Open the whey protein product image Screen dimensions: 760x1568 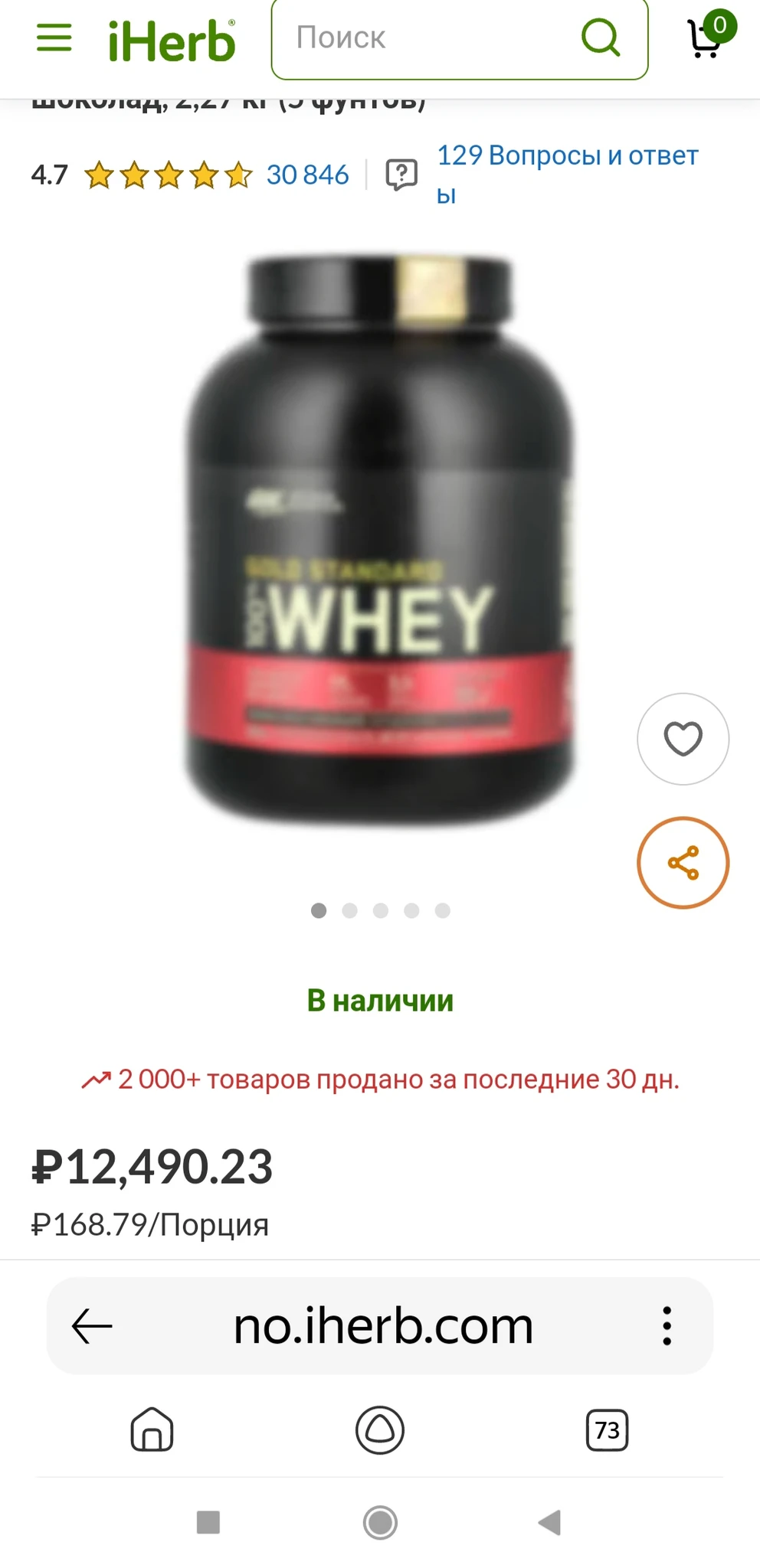pyautogui.click(x=380, y=540)
